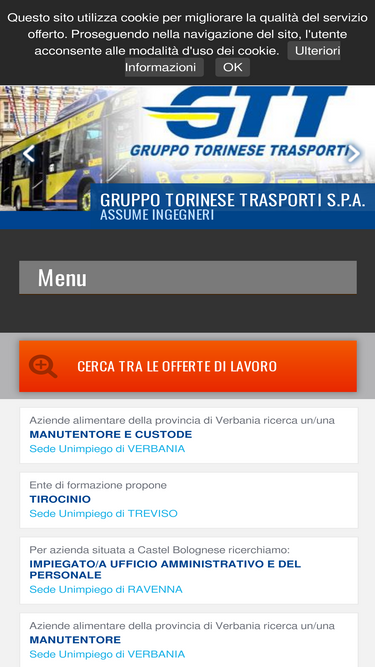Go to the previous carousel slide
This screenshot has width=375, height=667.
[28, 154]
